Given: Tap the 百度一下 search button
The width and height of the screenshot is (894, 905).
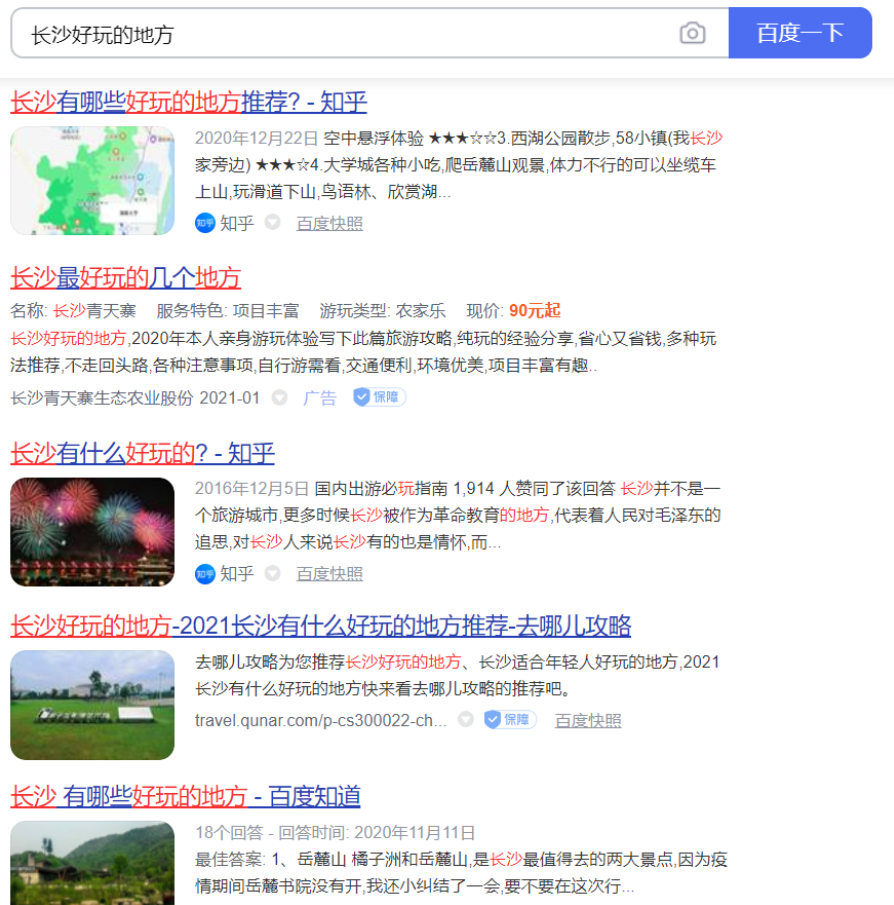Looking at the screenshot, I should click(800, 34).
